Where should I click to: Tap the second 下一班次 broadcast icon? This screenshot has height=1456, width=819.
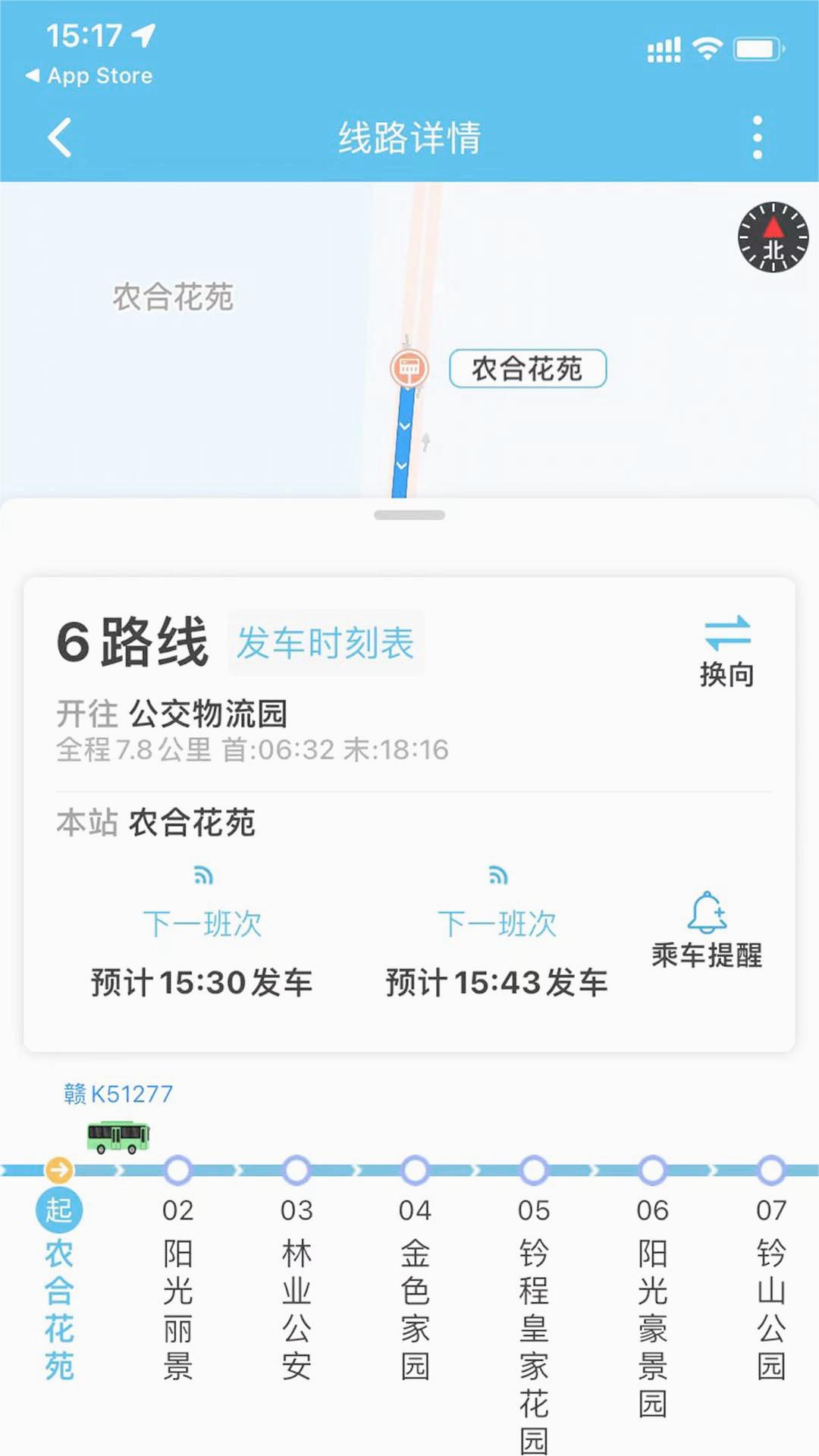tap(498, 876)
